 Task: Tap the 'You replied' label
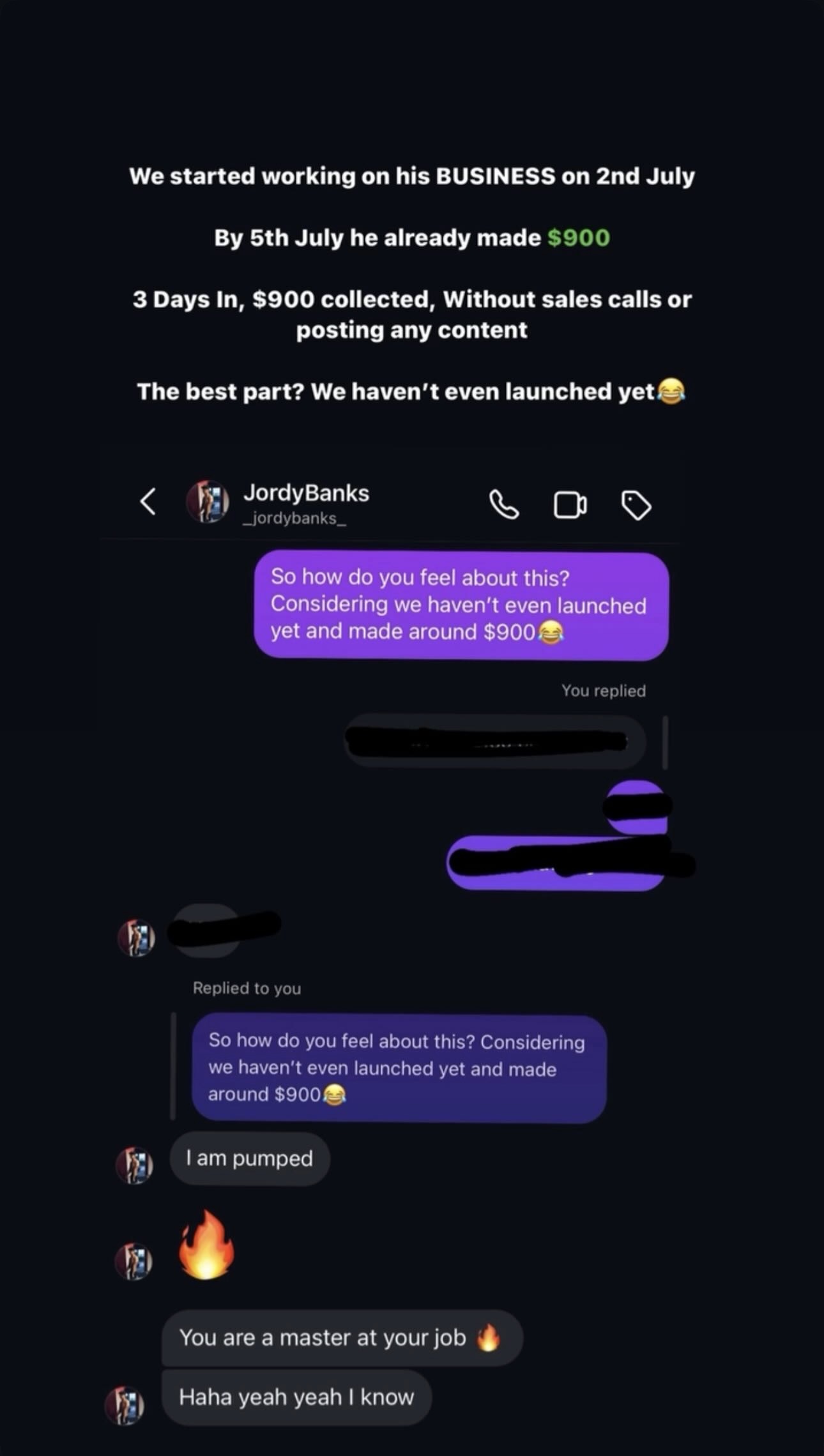[604, 690]
